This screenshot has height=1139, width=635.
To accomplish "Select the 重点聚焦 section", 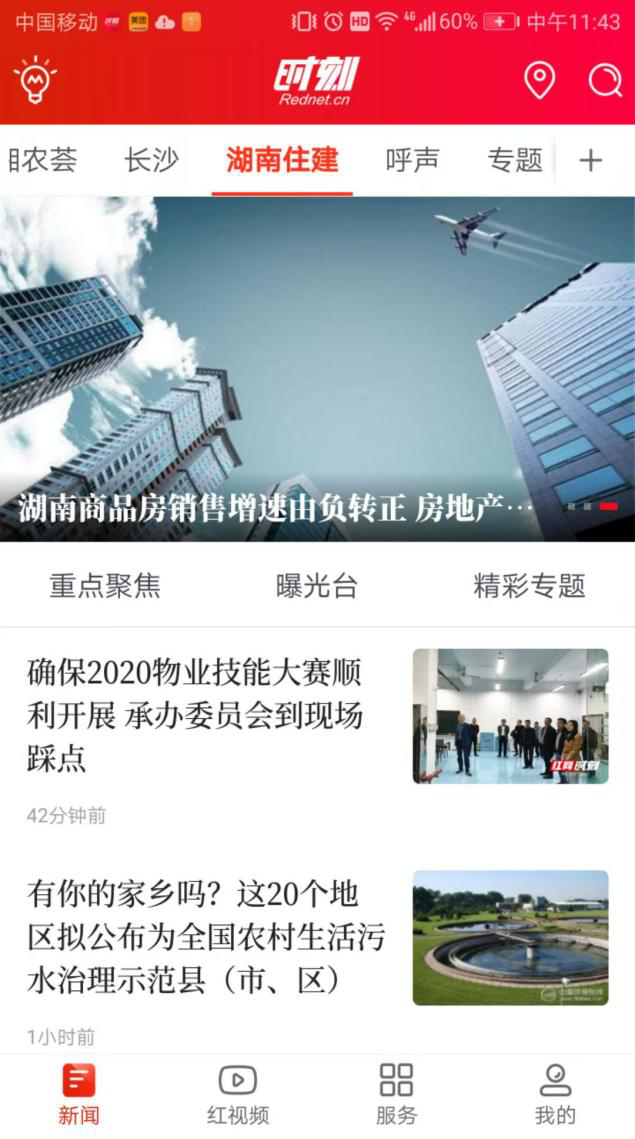I will click(x=105, y=586).
